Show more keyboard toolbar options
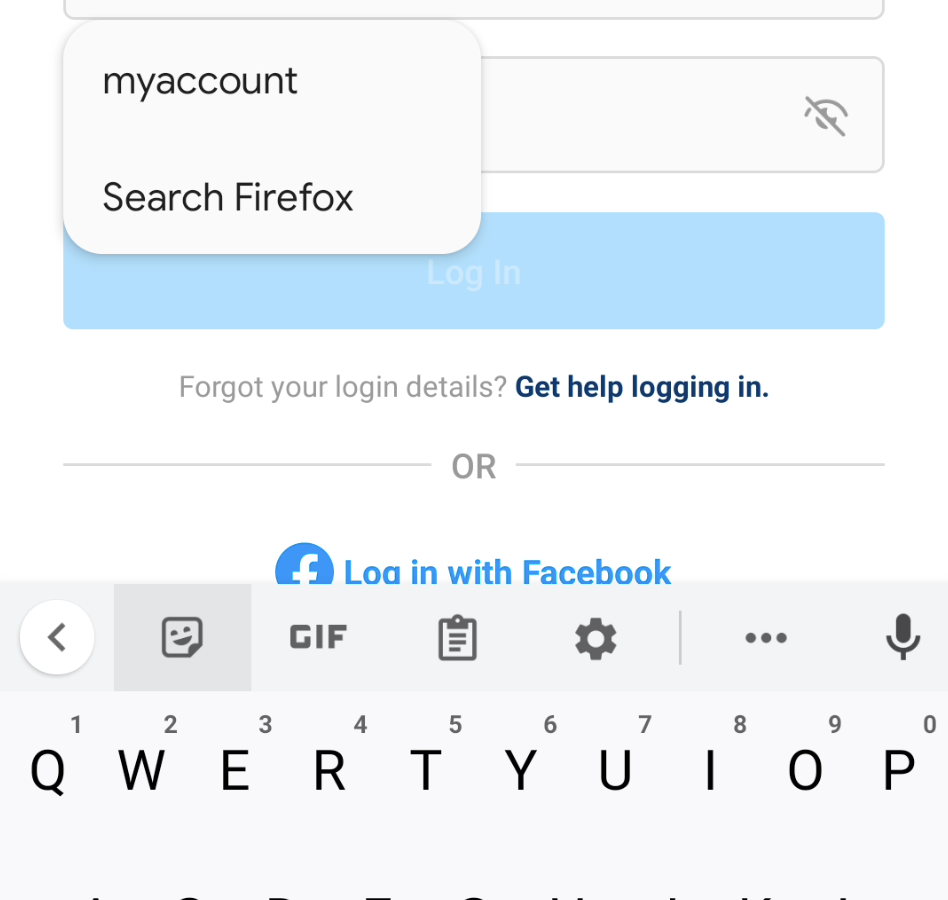 766,637
